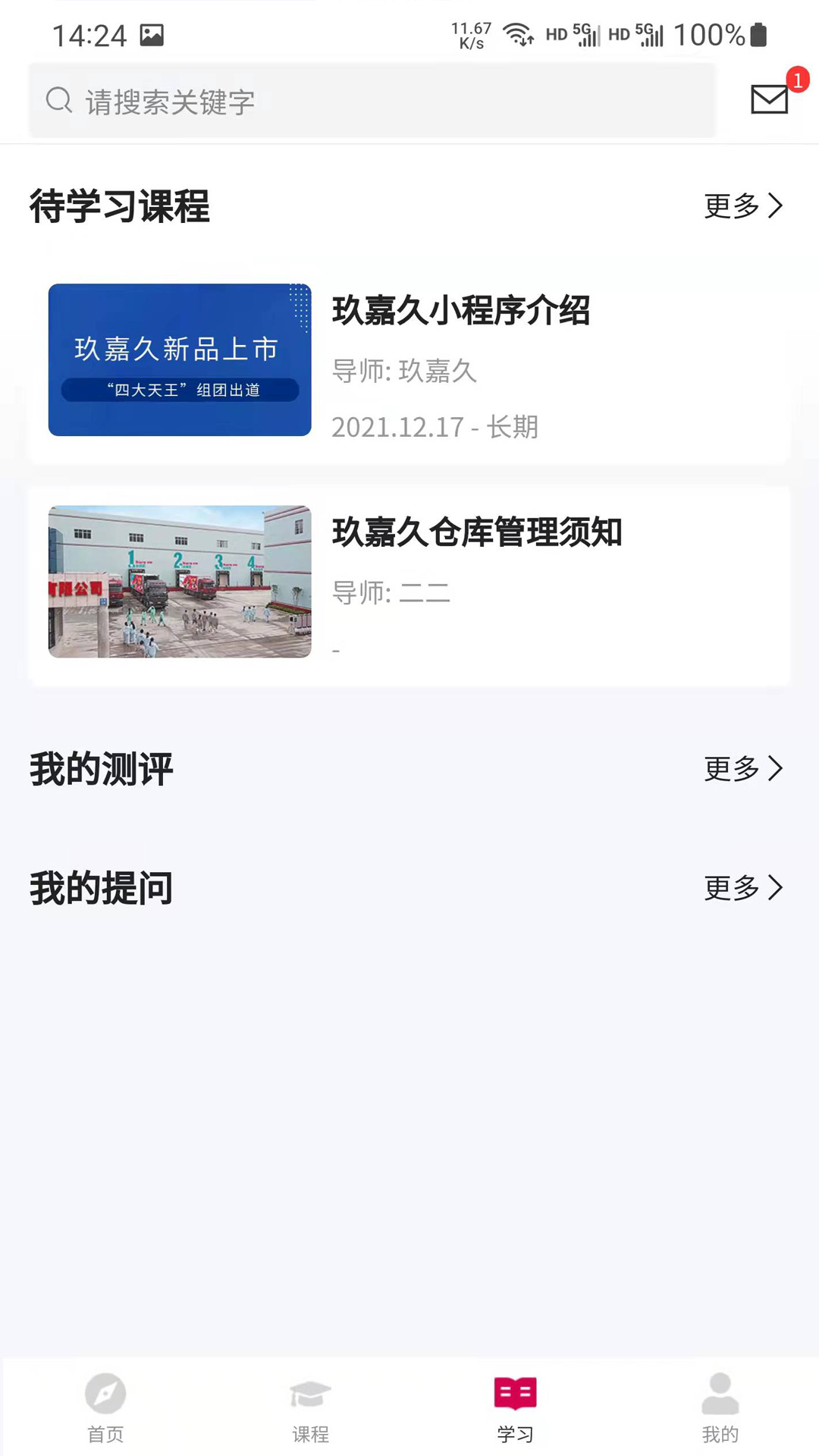Click the search magnifier icon
The height and width of the screenshot is (1456, 819).
pos(59,99)
